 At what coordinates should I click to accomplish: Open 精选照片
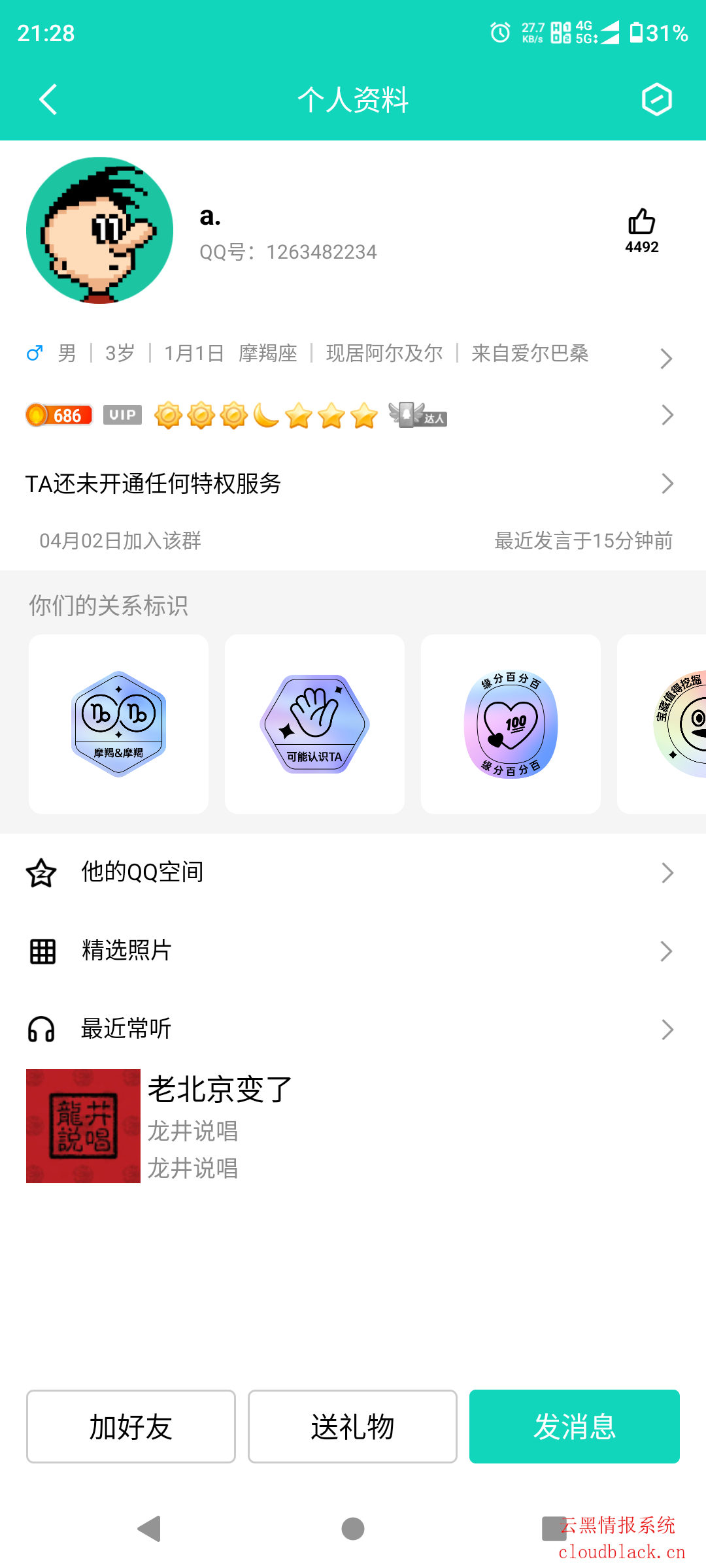(x=353, y=951)
